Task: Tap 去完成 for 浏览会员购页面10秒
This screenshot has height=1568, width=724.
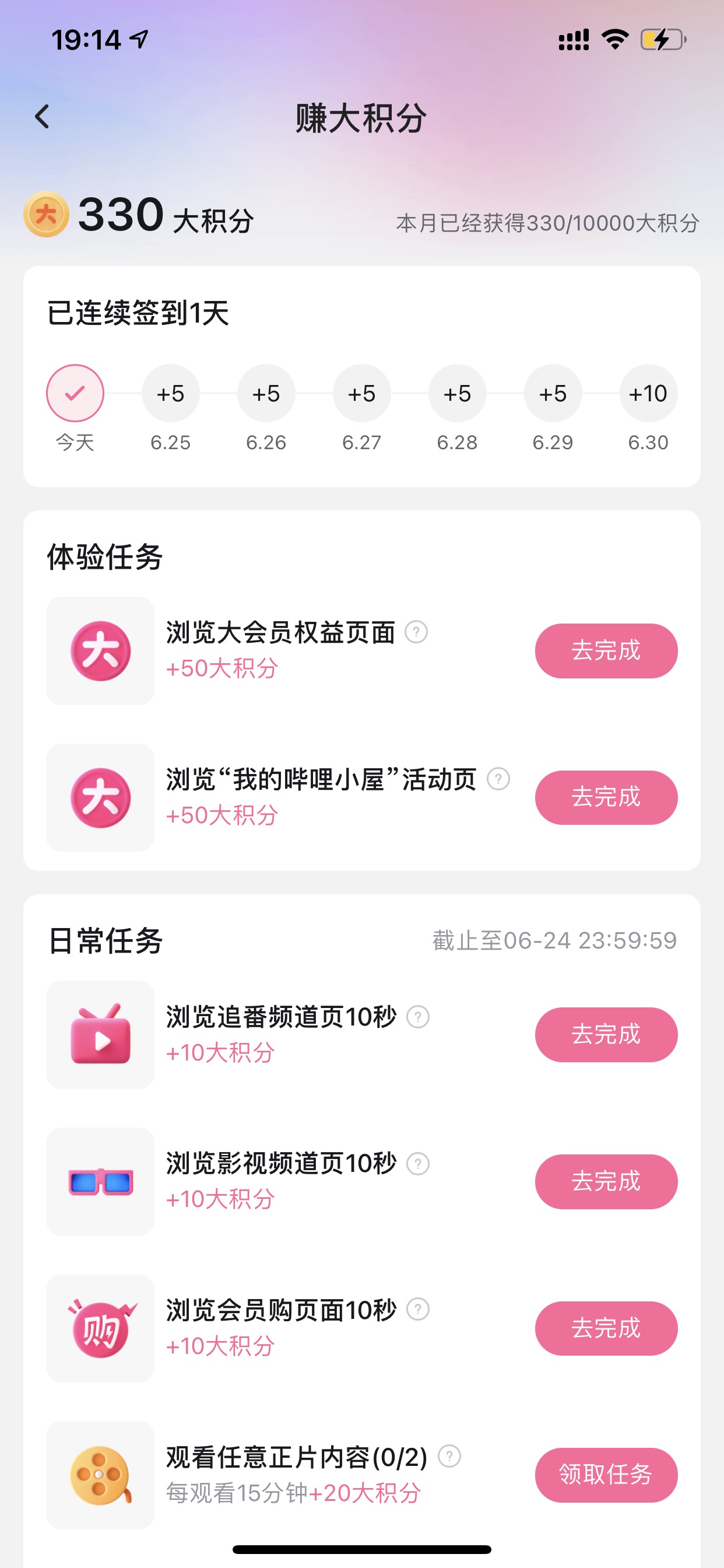Action: tap(605, 1328)
